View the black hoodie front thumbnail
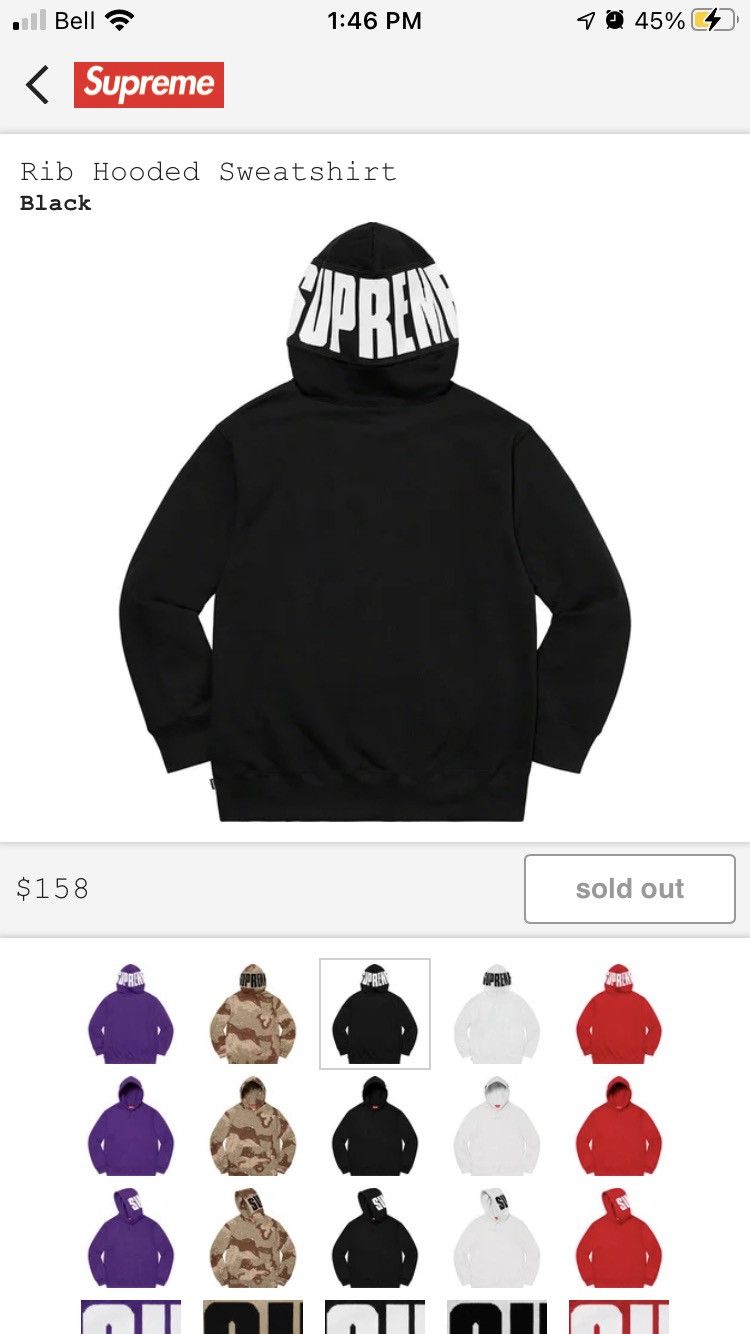The width and height of the screenshot is (750, 1334). [375, 1126]
